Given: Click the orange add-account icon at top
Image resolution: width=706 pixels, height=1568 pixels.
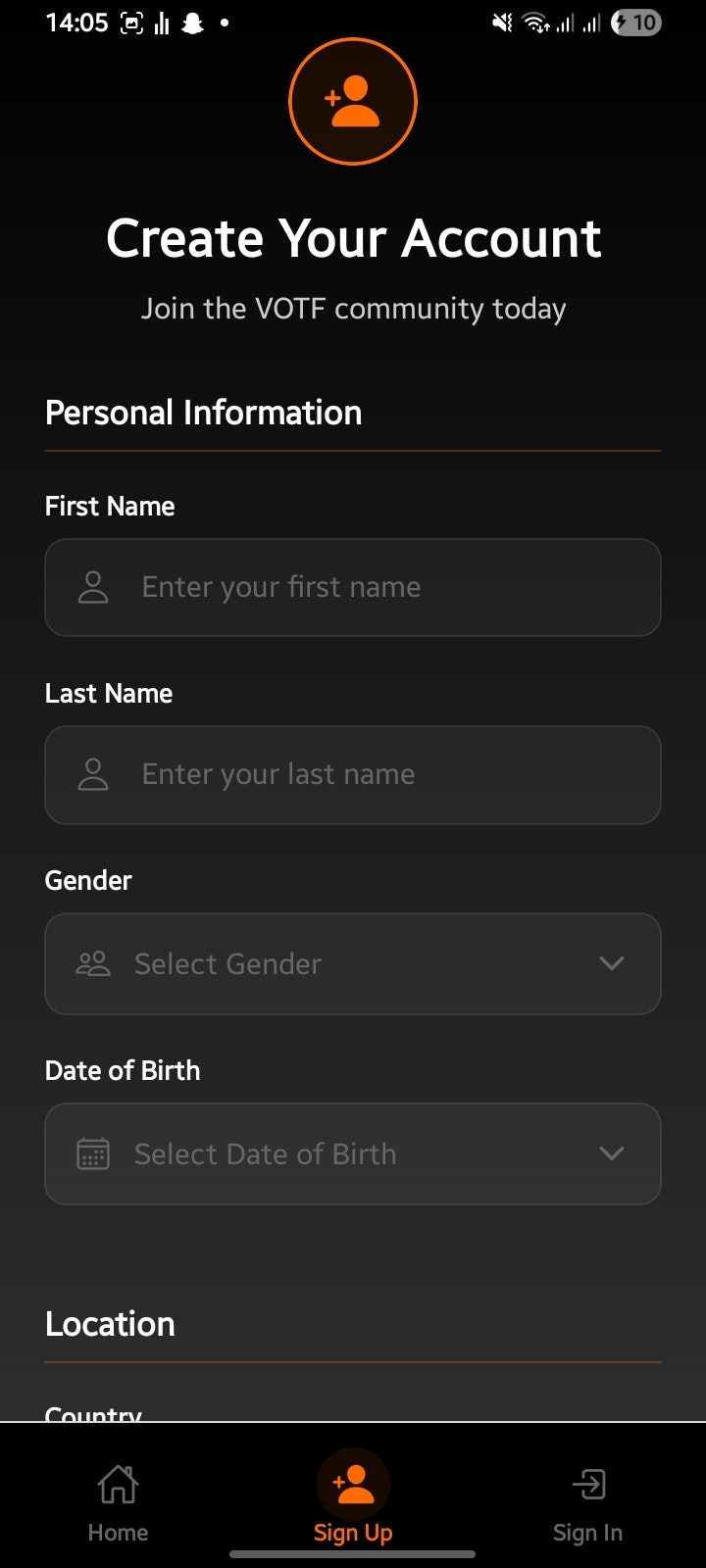Looking at the screenshot, I should (353, 101).
